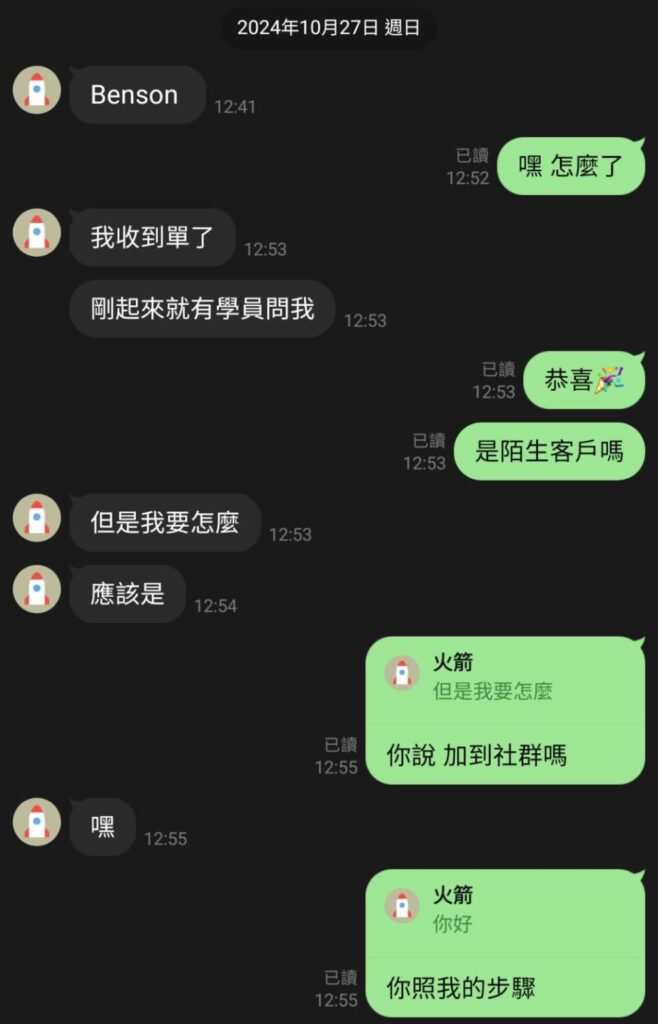Open sender's avatar beside the Benson message
Viewport: 658px width, 1024px height.
tap(37, 90)
